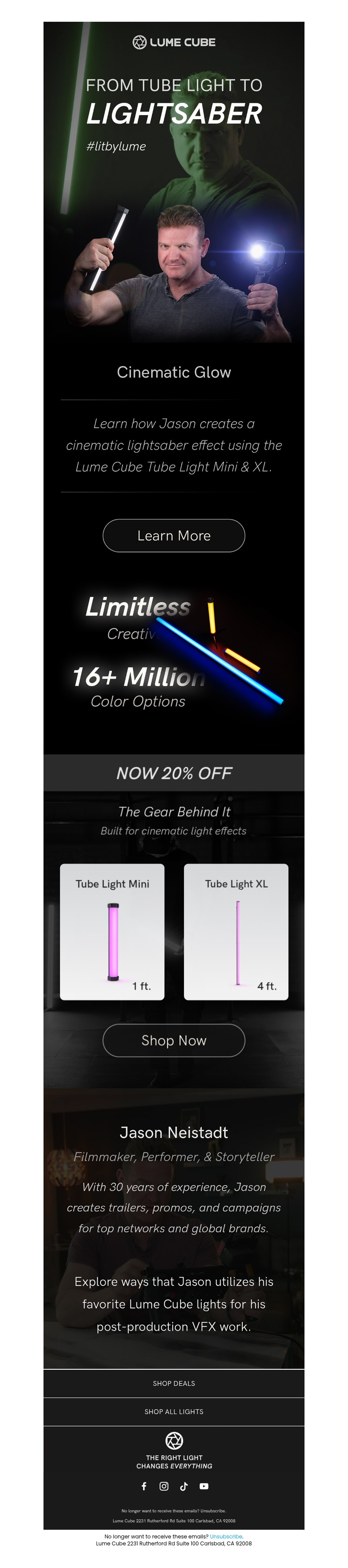Open the Tube Light Mini product card
This screenshot has width=348, height=1568.
112,931
